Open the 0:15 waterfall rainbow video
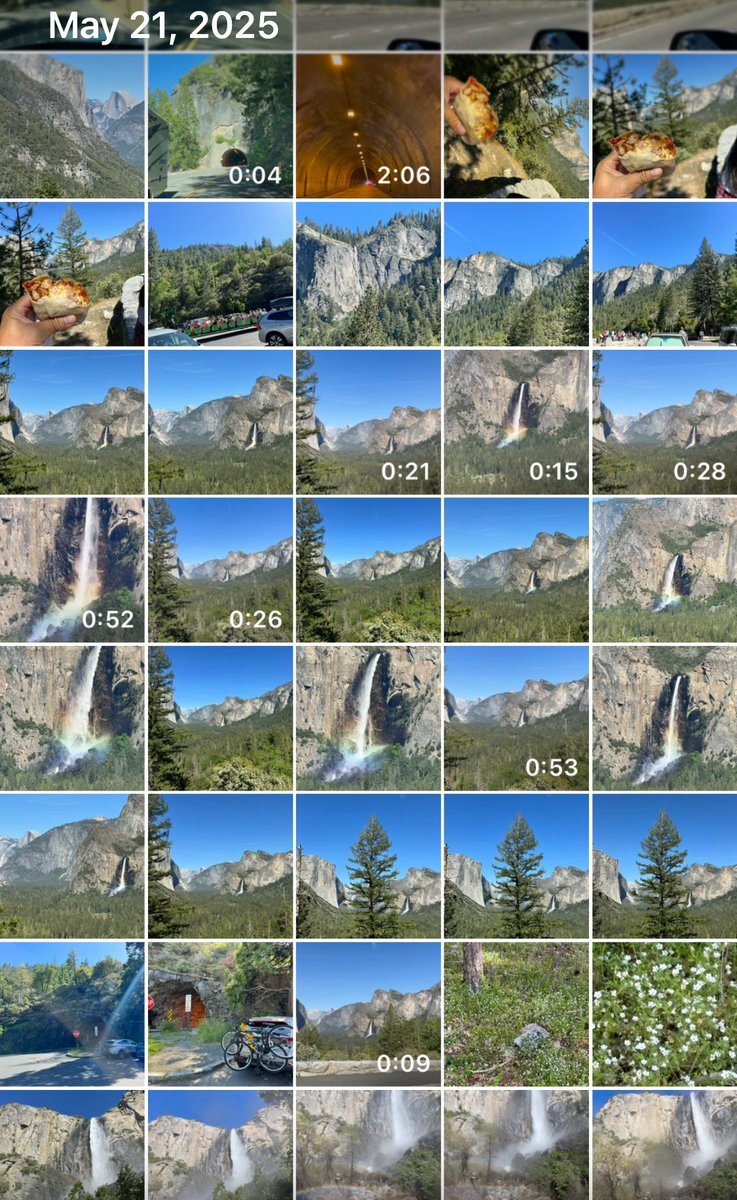Image resolution: width=737 pixels, height=1200 pixels. (516, 421)
